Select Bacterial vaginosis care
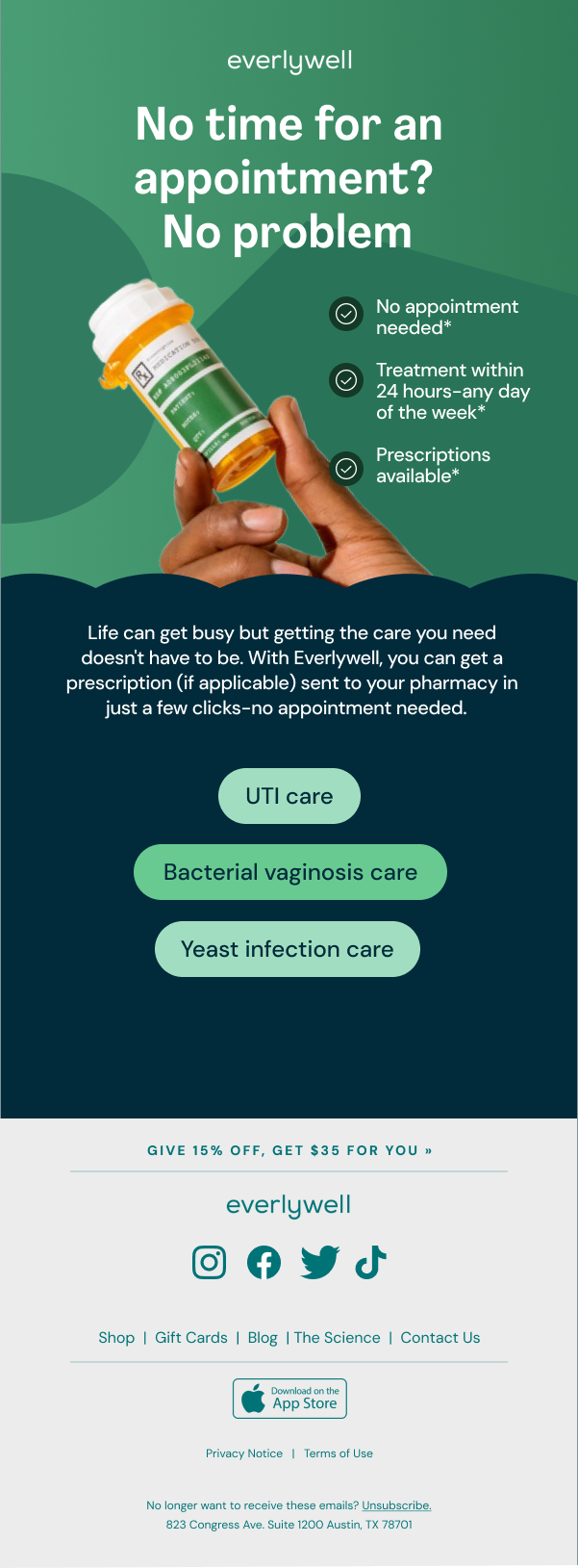The image size is (578, 1568). coord(289,872)
